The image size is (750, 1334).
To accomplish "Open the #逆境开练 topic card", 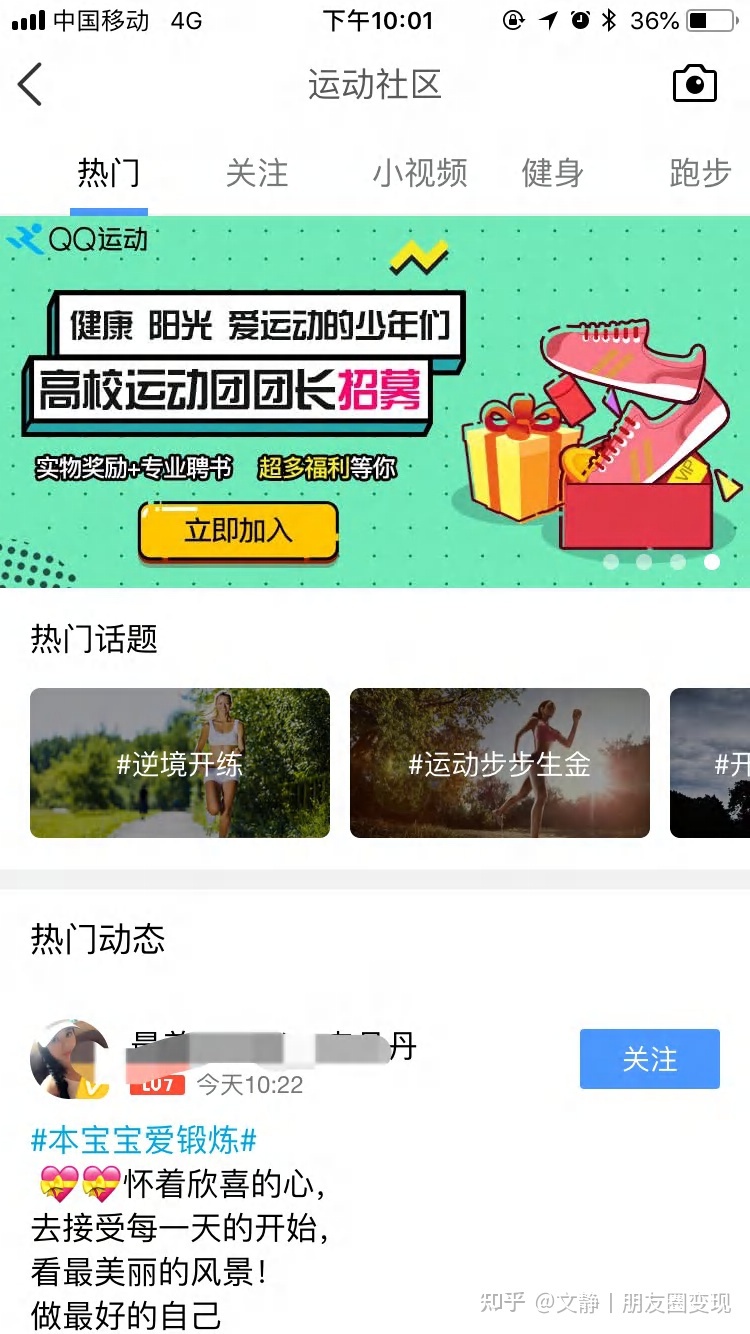I will click(180, 763).
